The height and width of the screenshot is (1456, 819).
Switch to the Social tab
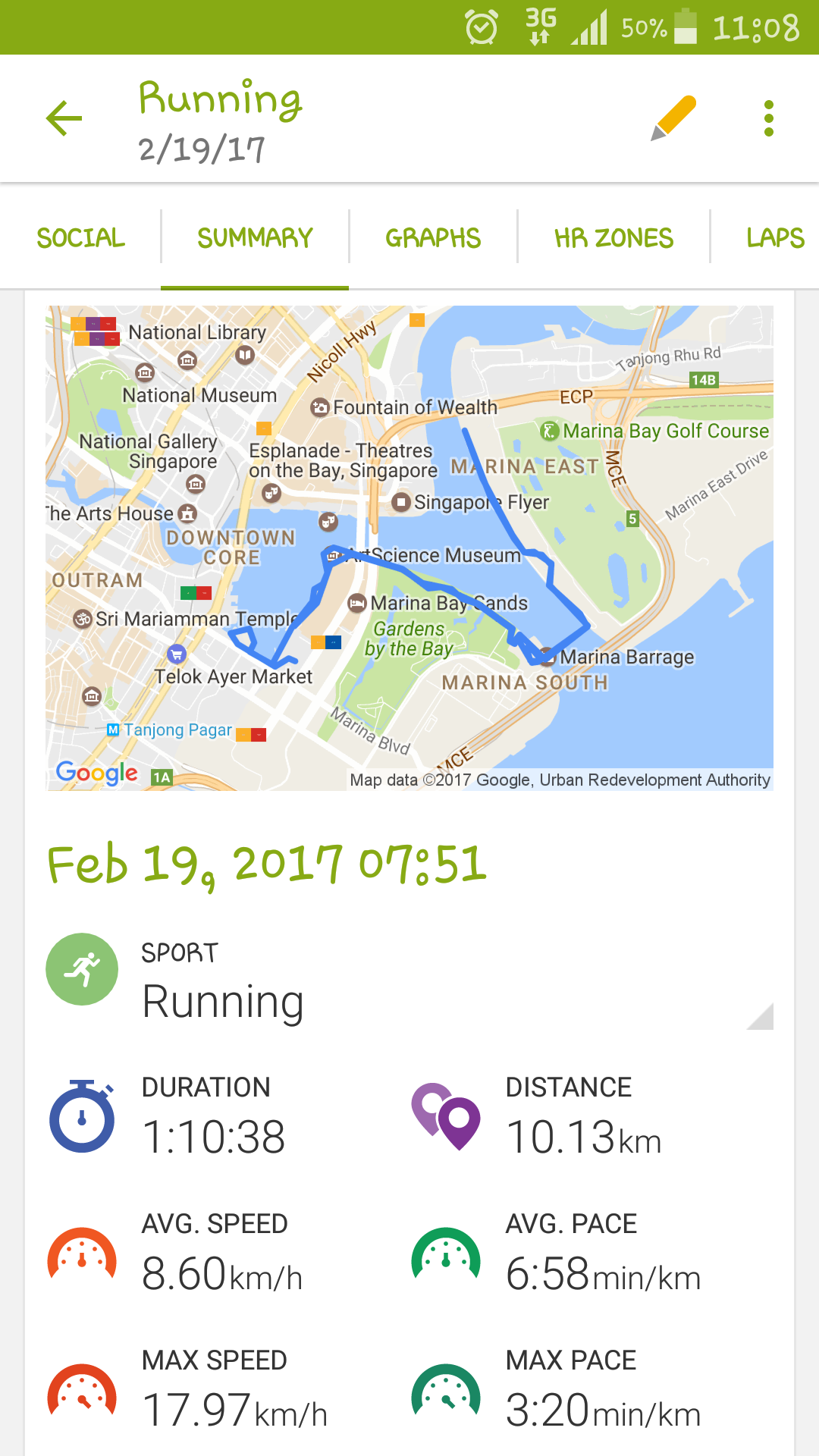[80, 238]
